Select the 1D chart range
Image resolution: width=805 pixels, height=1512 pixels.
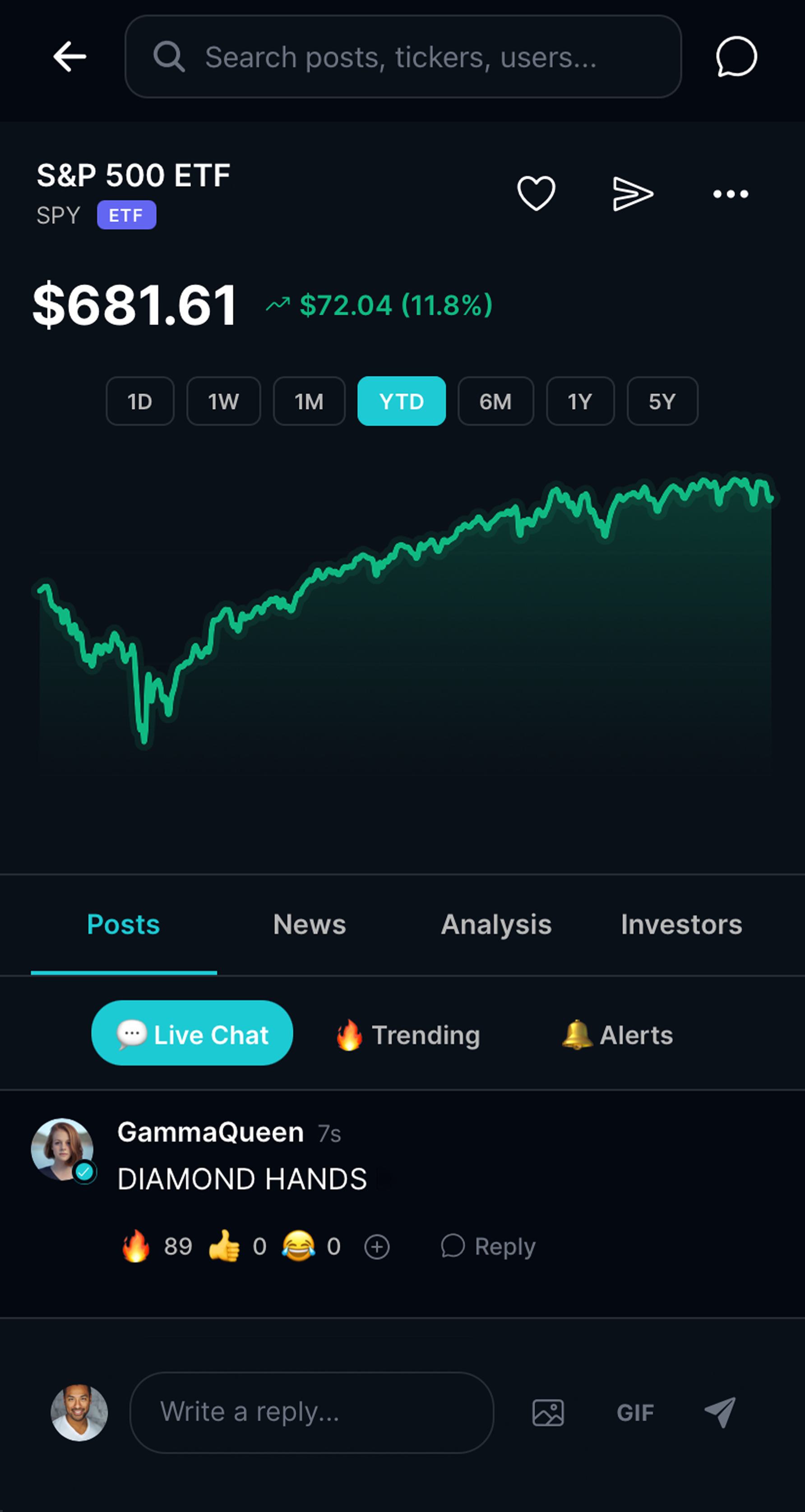pos(140,402)
